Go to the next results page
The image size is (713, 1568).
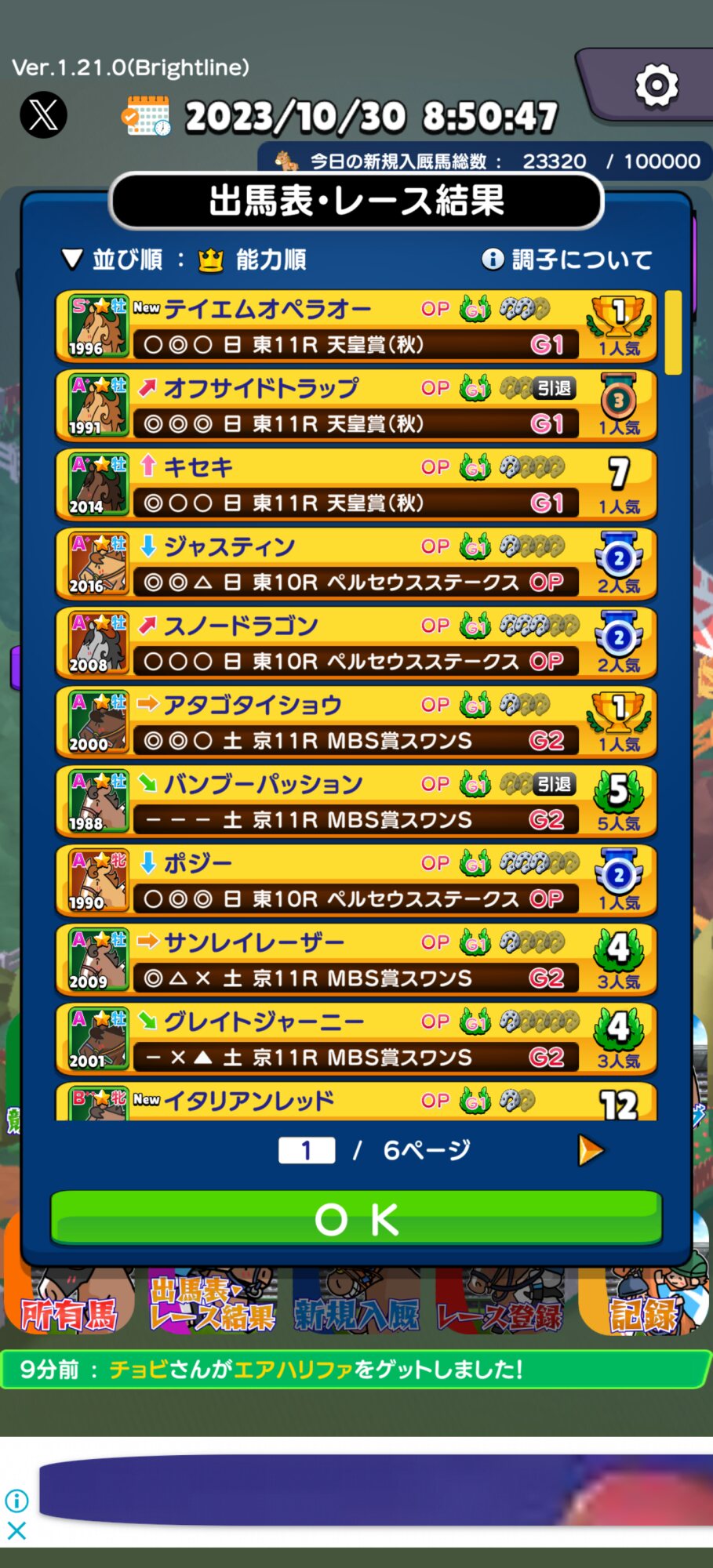[591, 1150]
